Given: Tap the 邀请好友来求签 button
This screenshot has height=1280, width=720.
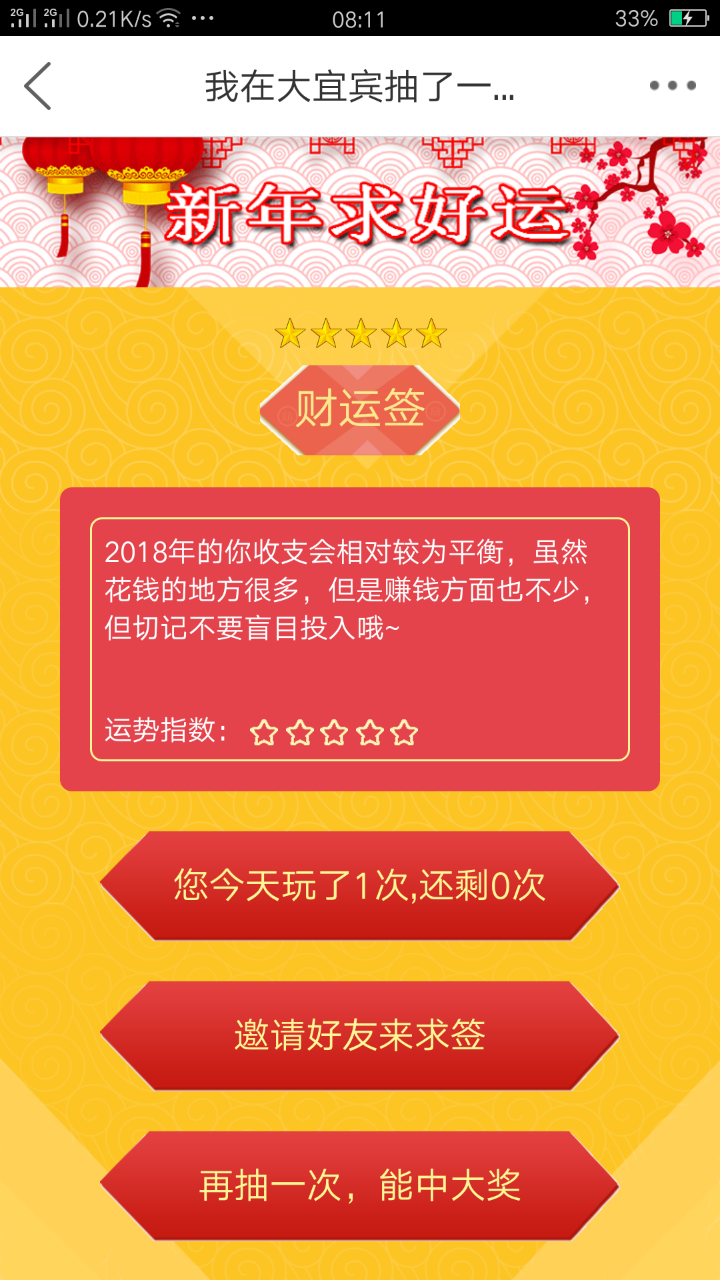Looking at the screenshot, I should 359,1036.
